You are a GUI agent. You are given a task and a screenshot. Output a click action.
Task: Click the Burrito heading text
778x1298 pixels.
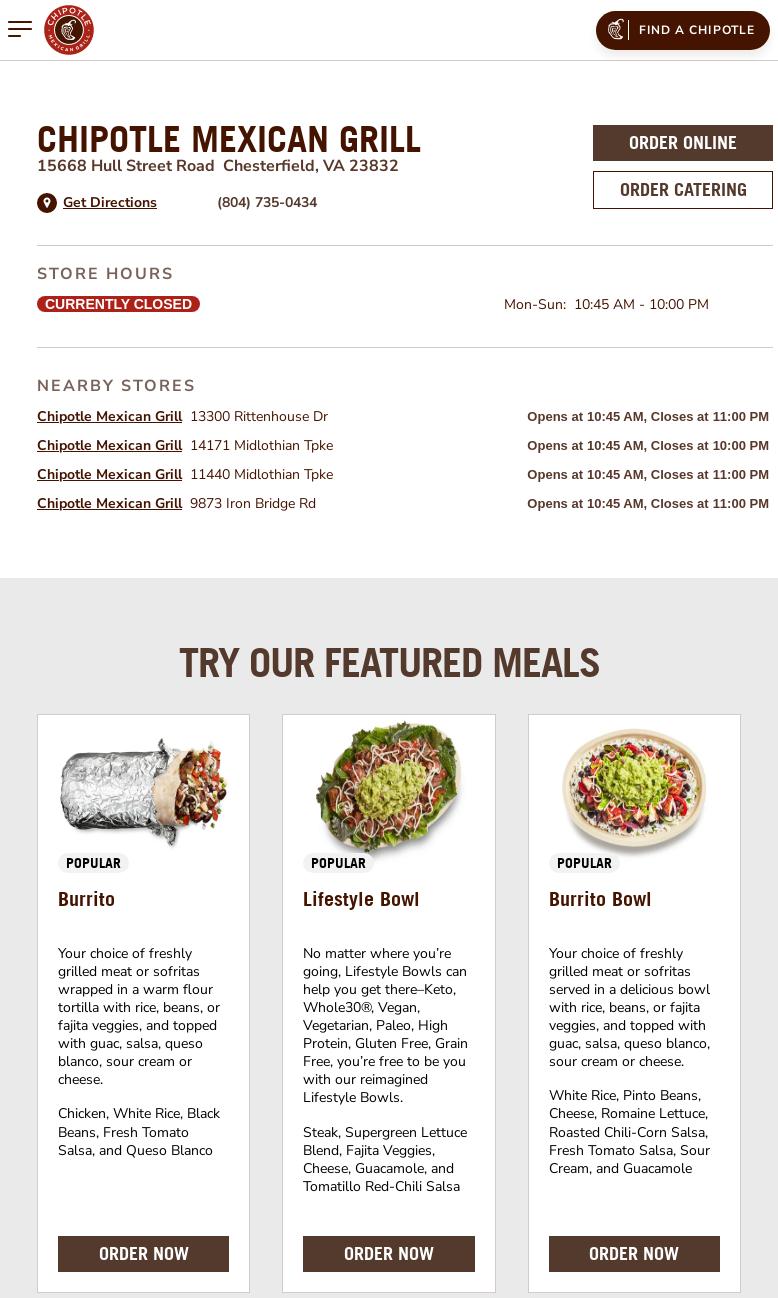click(x=86, y=899)
